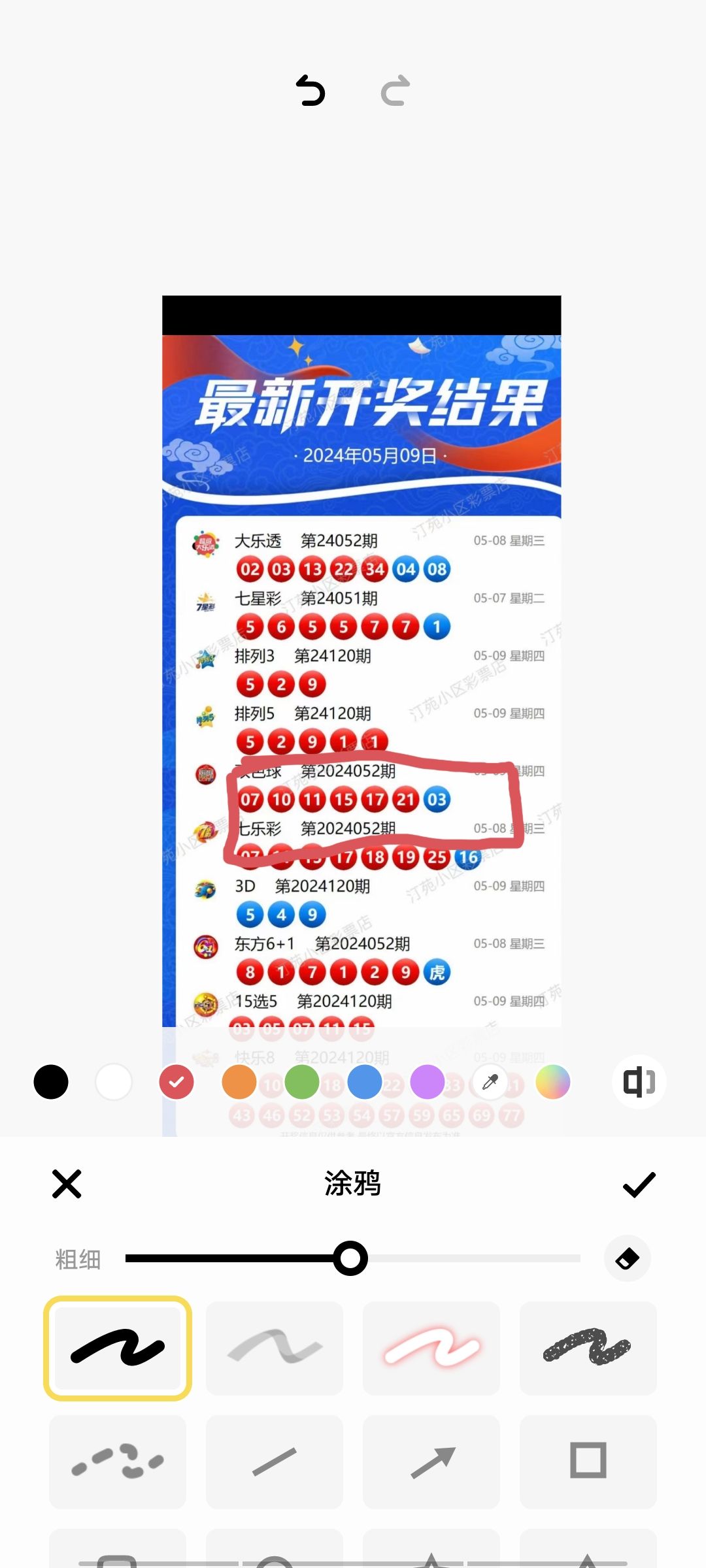Choose the green color swatch
The width and height of the screenshot is (706, 1568).
coord(302,1082)
